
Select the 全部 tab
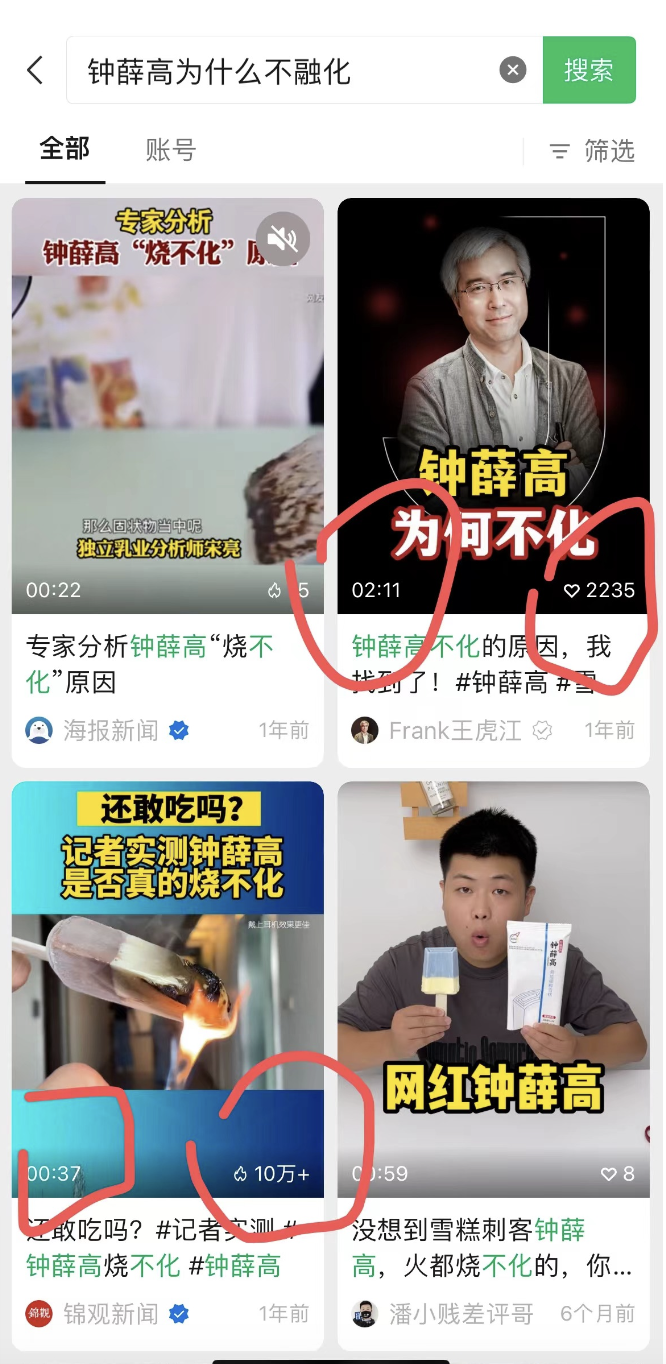(65, 149)
